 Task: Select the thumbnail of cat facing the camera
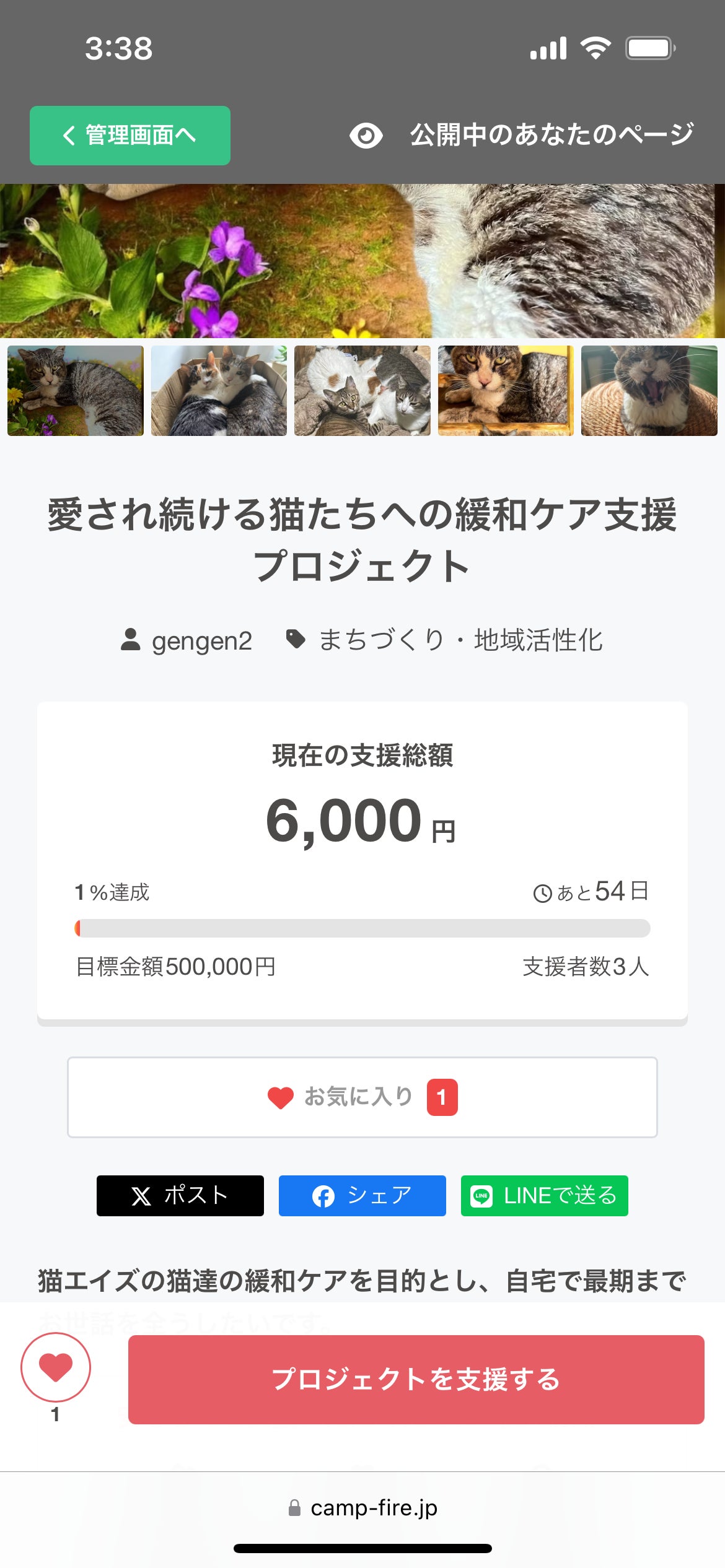pos(506,391)
